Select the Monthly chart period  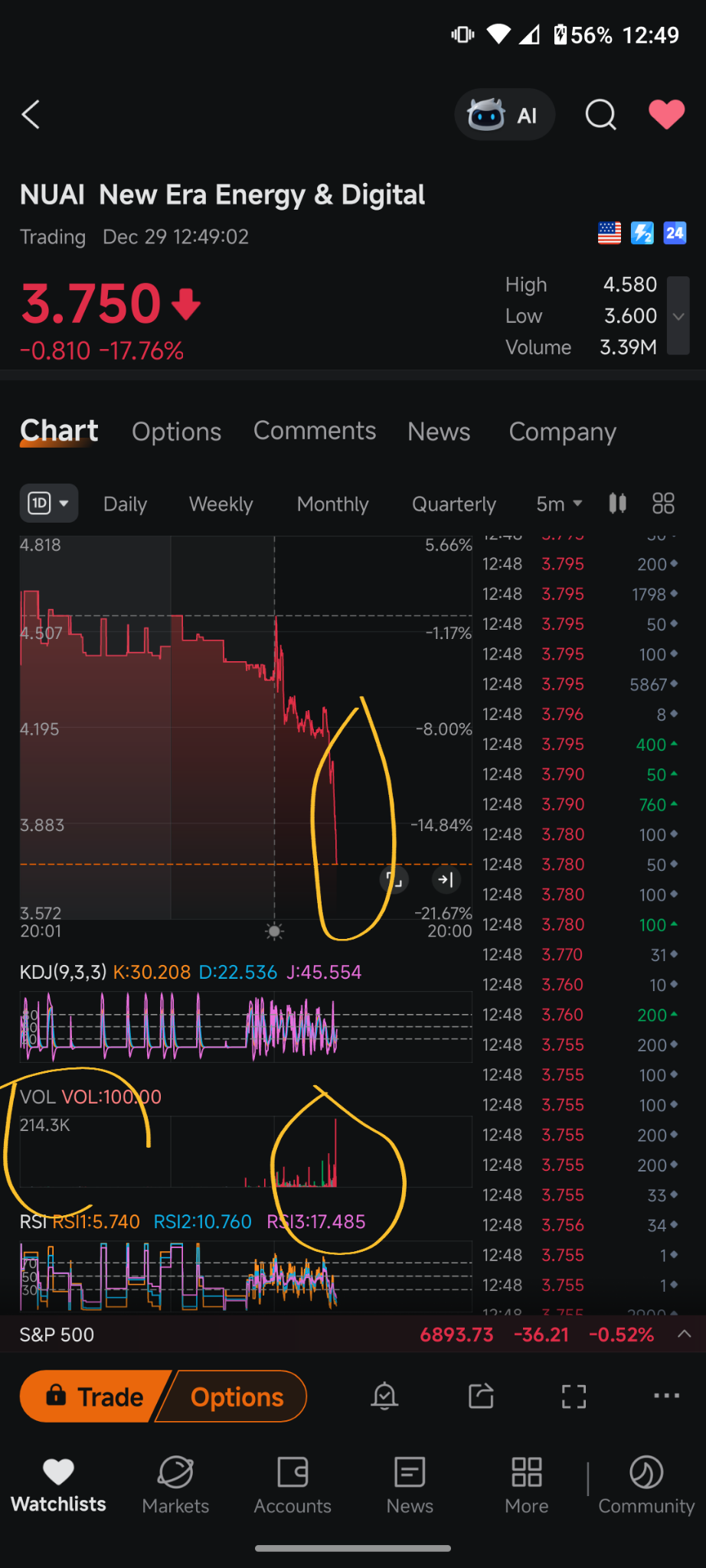(332, 504)
